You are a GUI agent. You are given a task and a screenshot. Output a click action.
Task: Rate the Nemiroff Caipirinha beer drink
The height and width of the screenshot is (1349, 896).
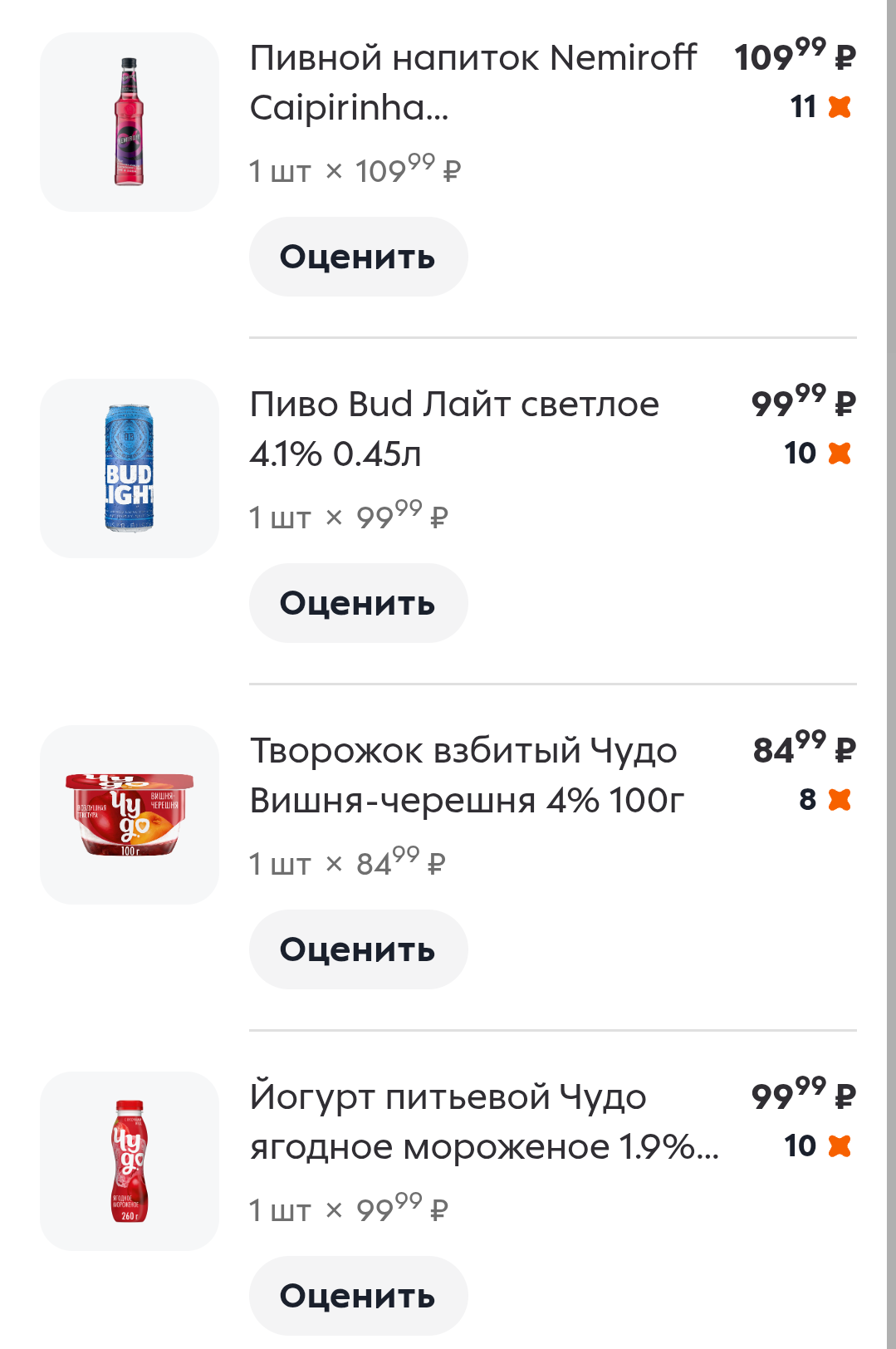click(x=358, y=257)
